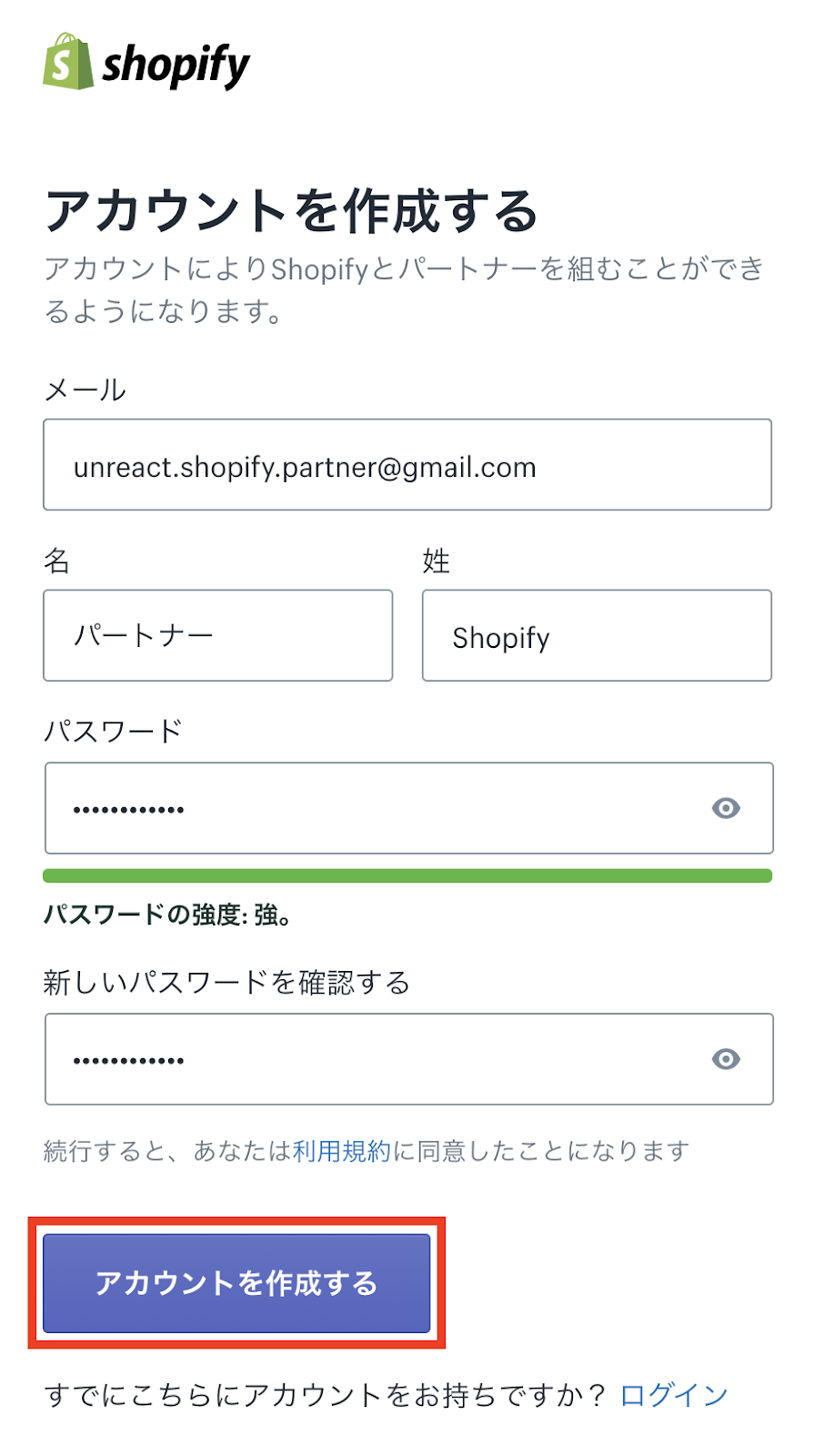Edit the 名 first name field
Image resolution: width=824 pixels, height=1456 pixels.
[217, 635]
